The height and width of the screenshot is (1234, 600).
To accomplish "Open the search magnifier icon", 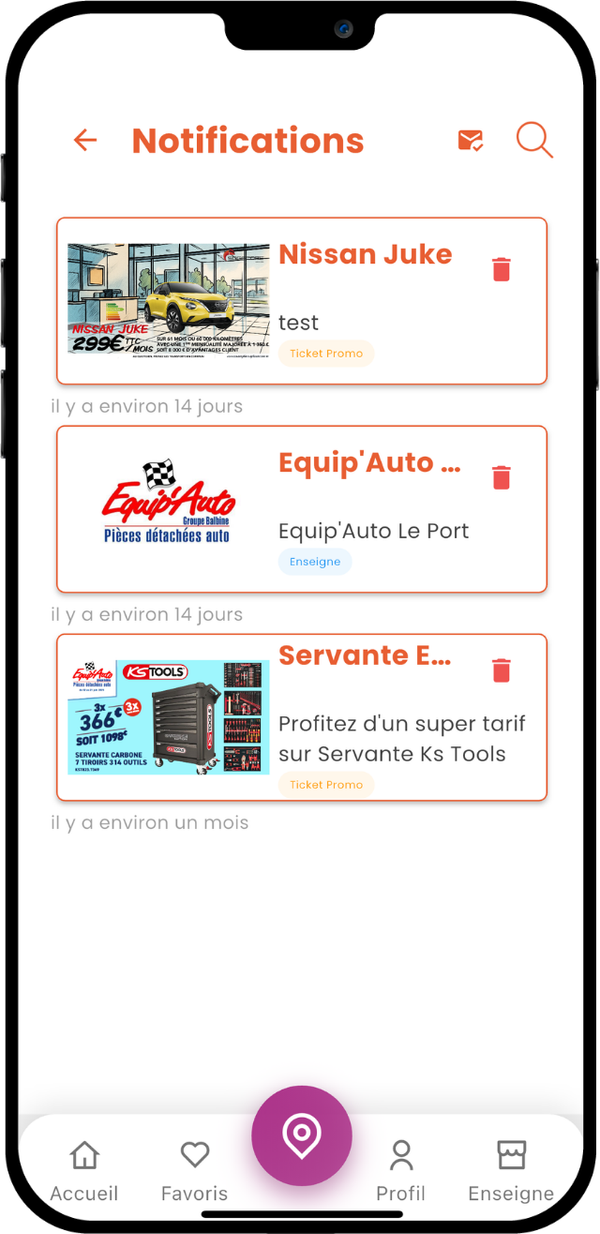I will (x=534, y=141).
